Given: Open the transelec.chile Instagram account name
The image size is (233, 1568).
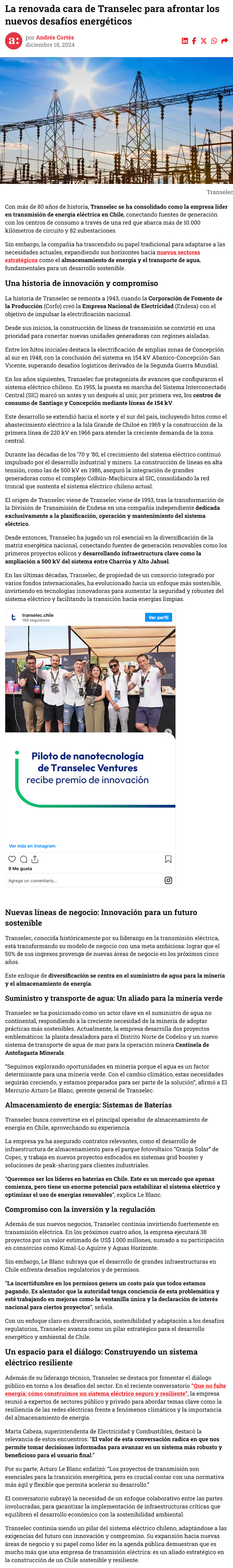Looking at the screenshot, I should click(38, 615).
